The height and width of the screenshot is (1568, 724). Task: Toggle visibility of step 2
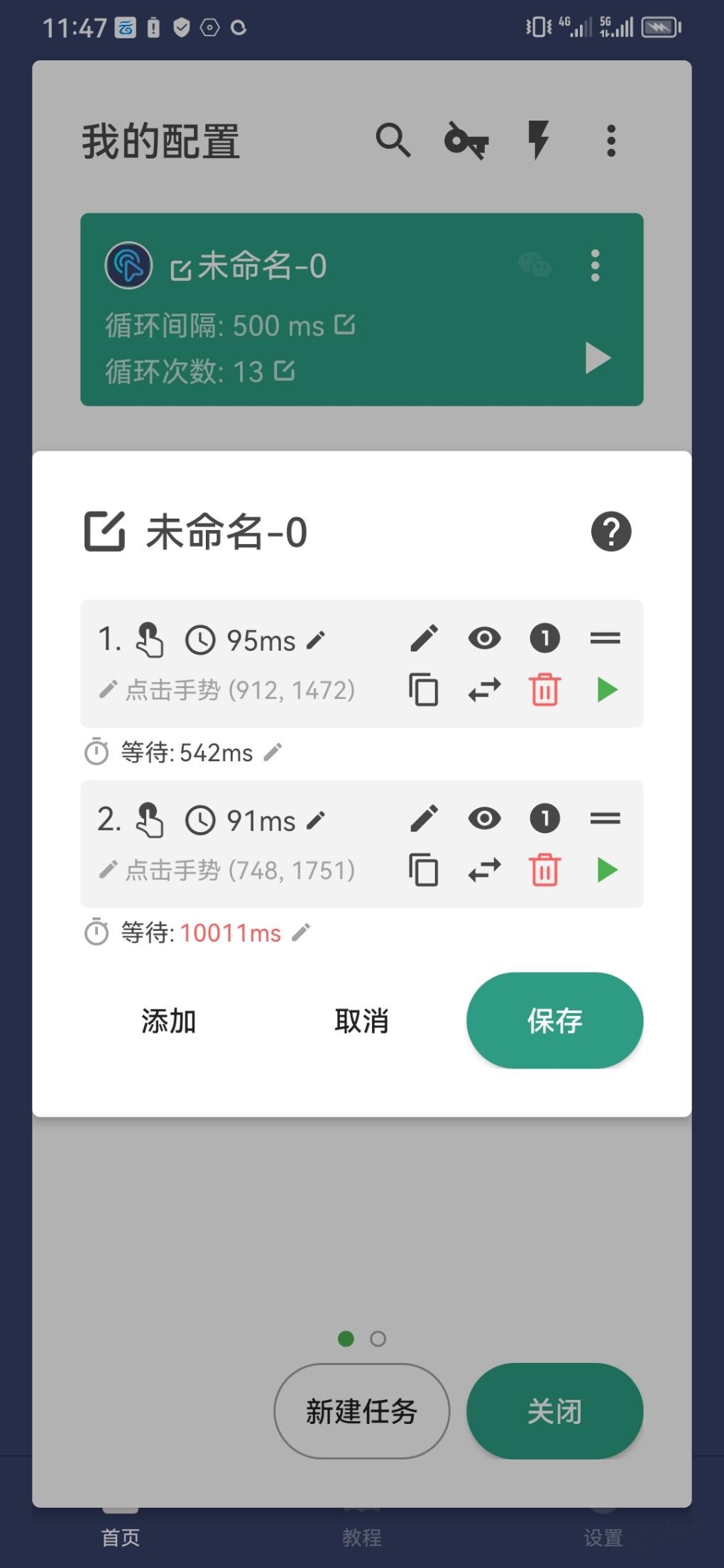(x=485, y=819)
